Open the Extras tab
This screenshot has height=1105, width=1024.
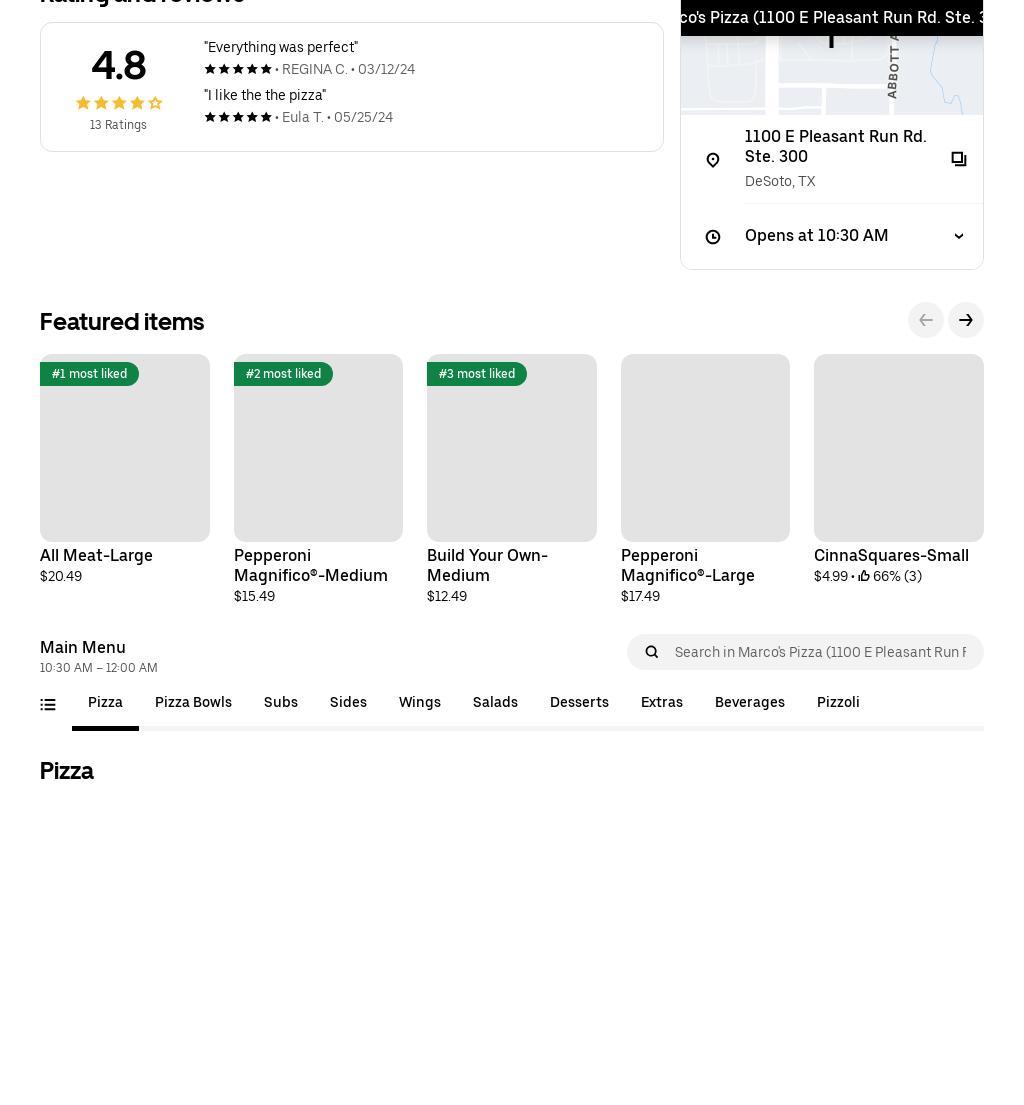pos(662,702)
